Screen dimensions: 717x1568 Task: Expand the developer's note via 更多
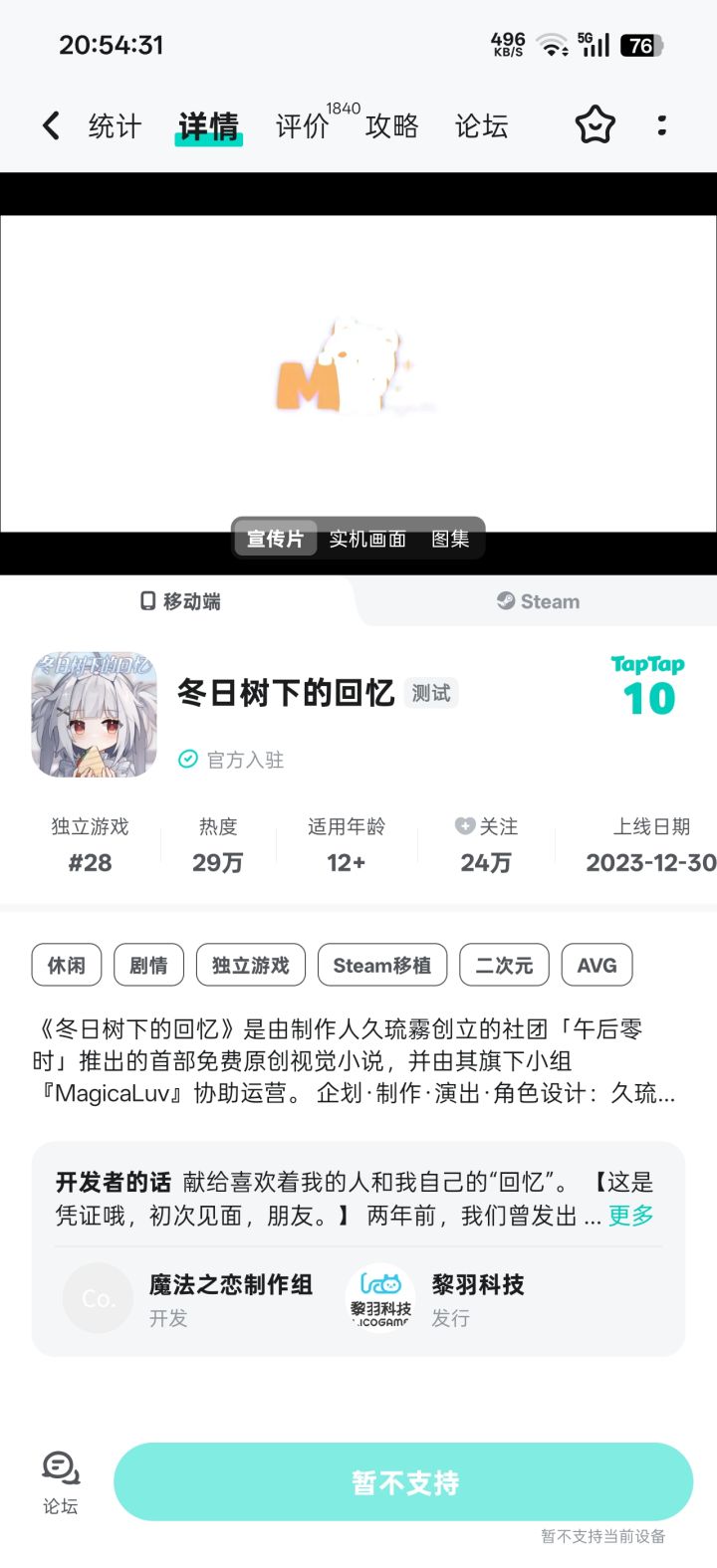point(629,1217)
